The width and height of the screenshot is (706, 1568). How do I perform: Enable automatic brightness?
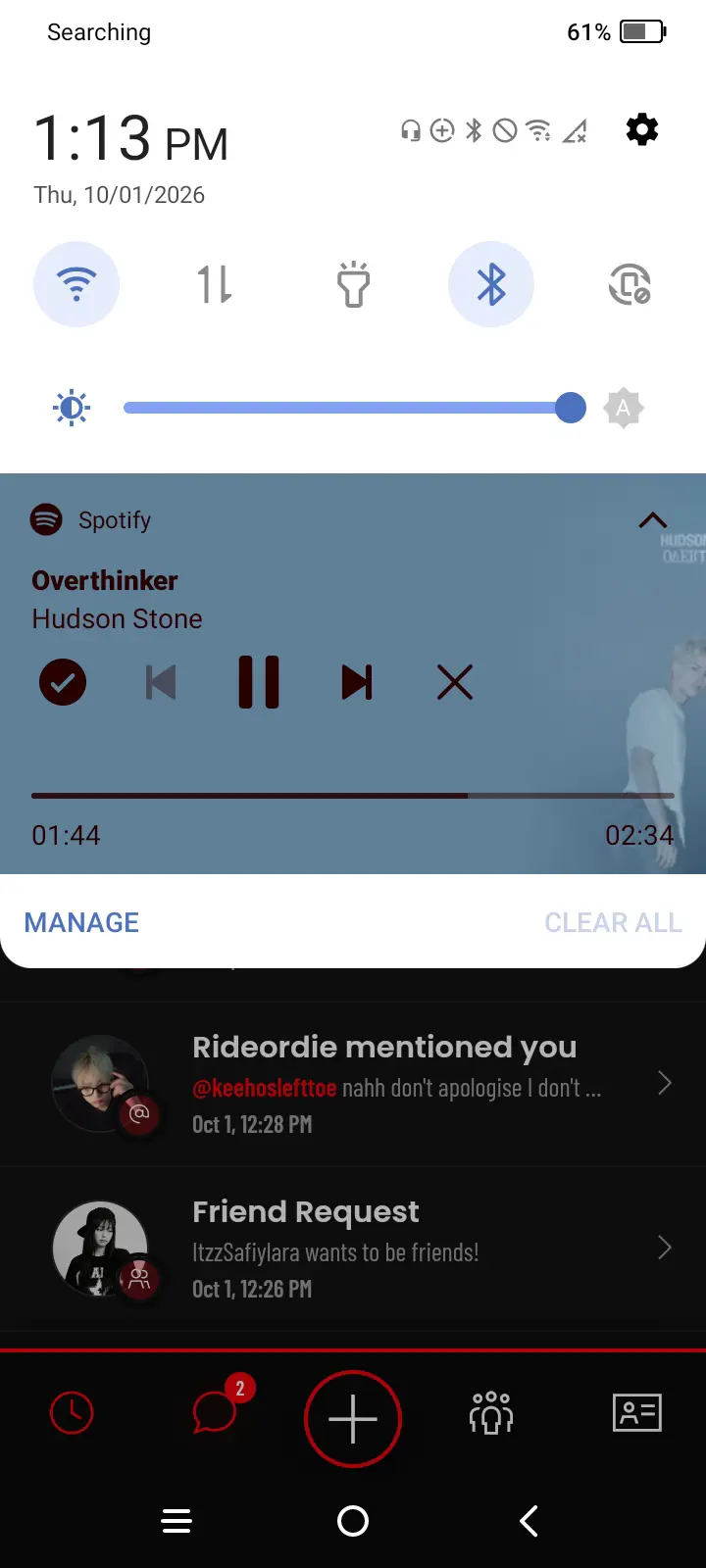click(x=624, y=408)
